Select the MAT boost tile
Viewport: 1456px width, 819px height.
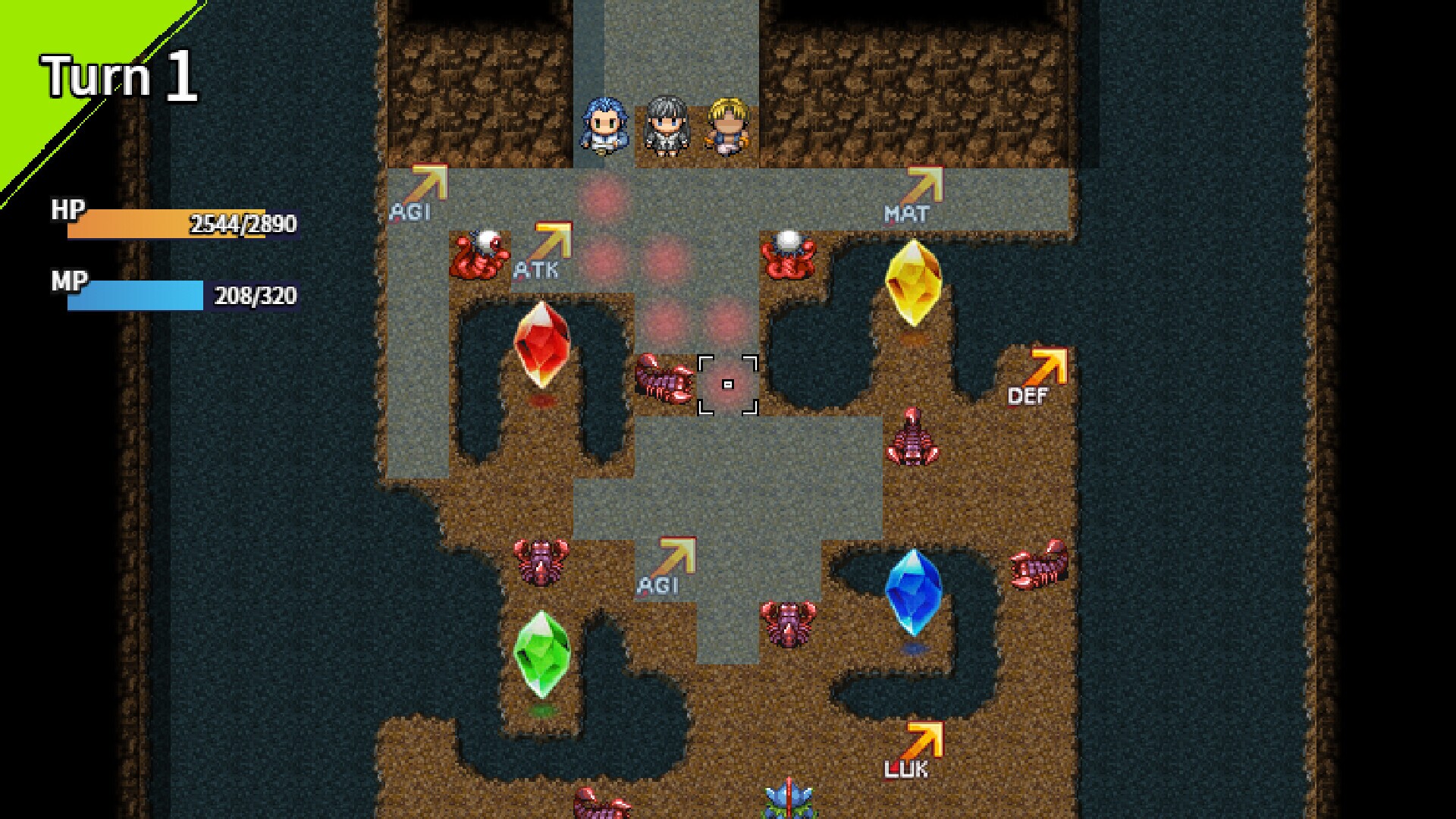click(x=914, y=196)
